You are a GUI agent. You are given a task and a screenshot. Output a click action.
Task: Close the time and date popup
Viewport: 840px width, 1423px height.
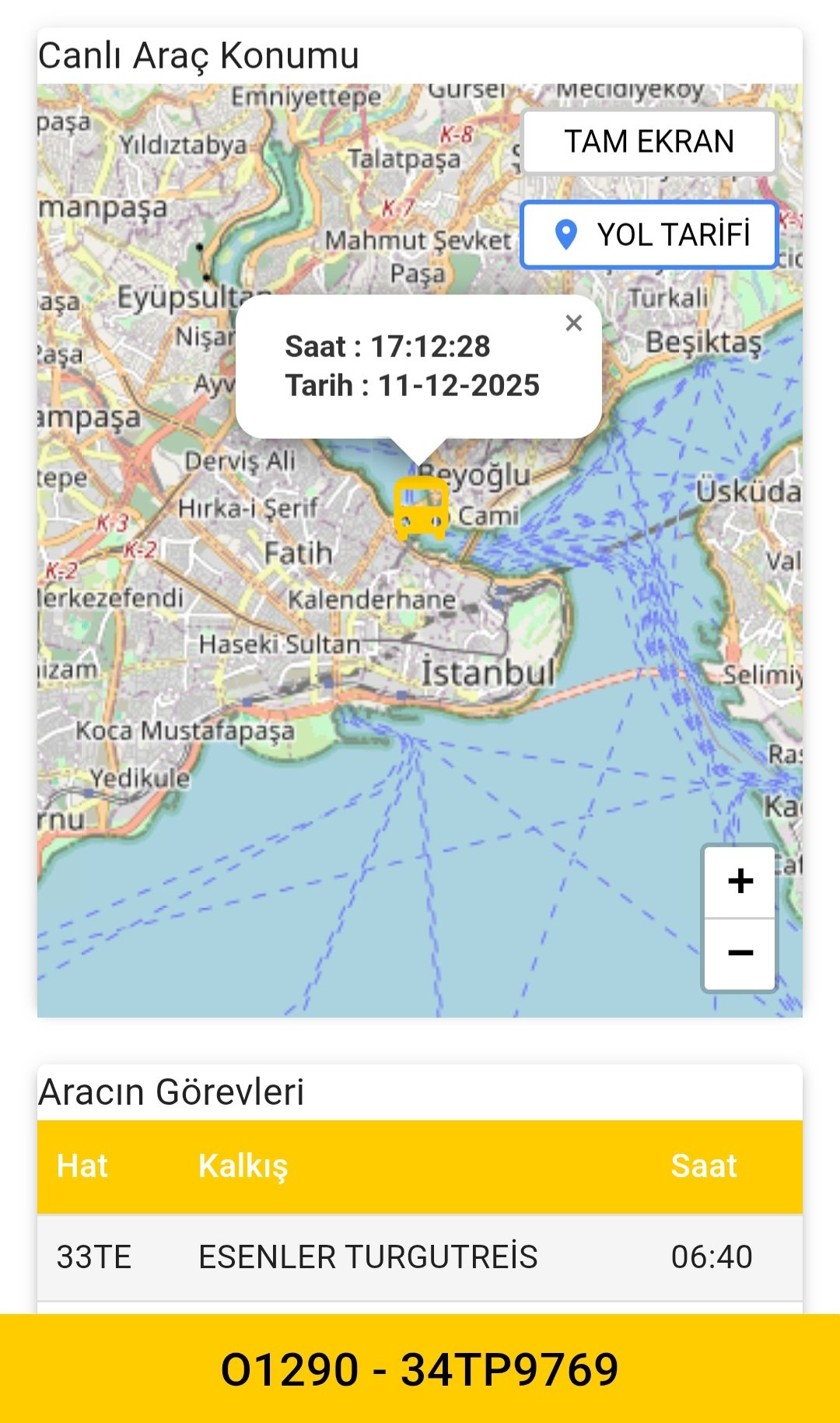tap(574, 323)
